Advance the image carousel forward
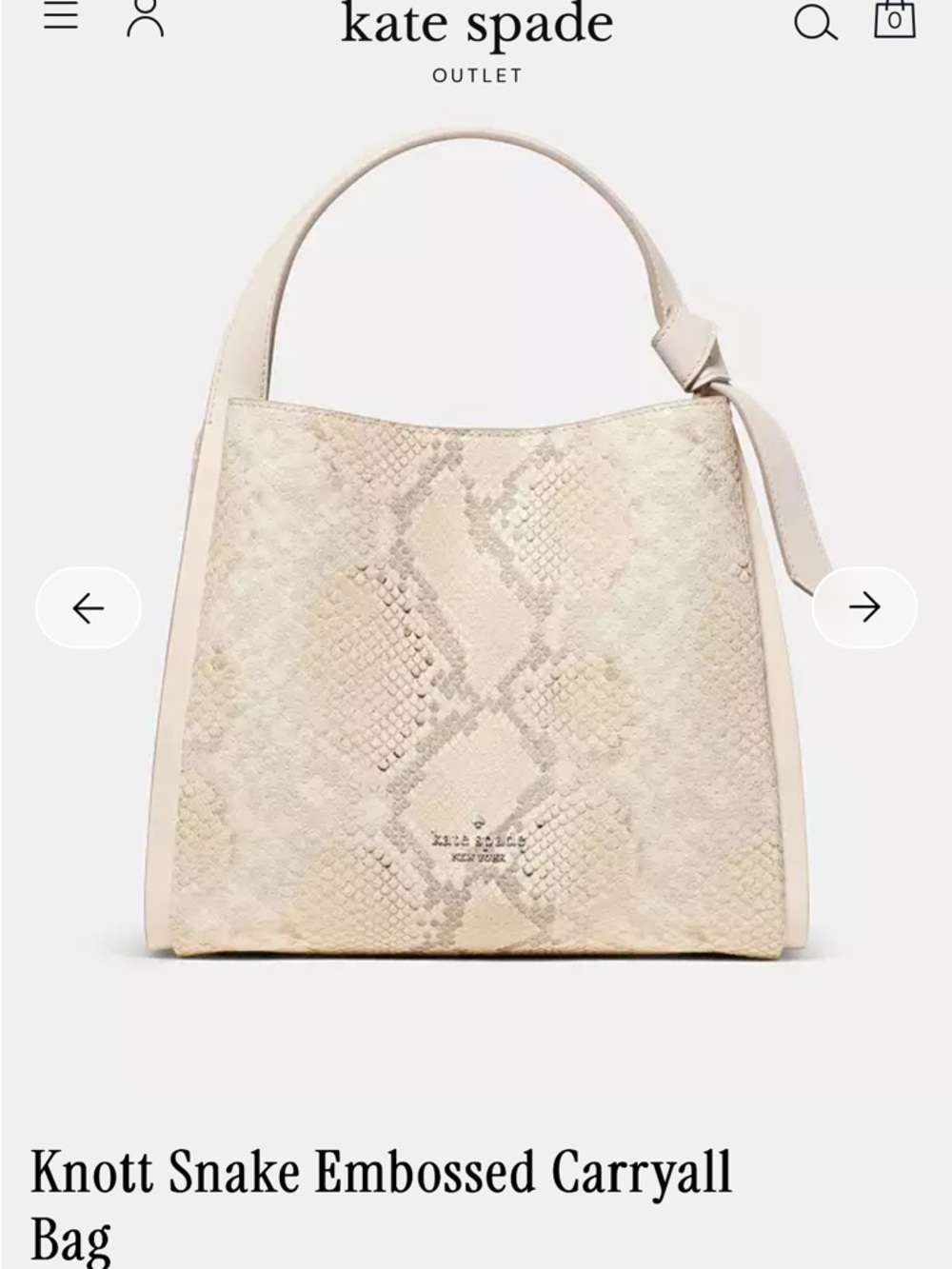The image size is (952, 1269). pyautogui.click(x=863, y=606)
